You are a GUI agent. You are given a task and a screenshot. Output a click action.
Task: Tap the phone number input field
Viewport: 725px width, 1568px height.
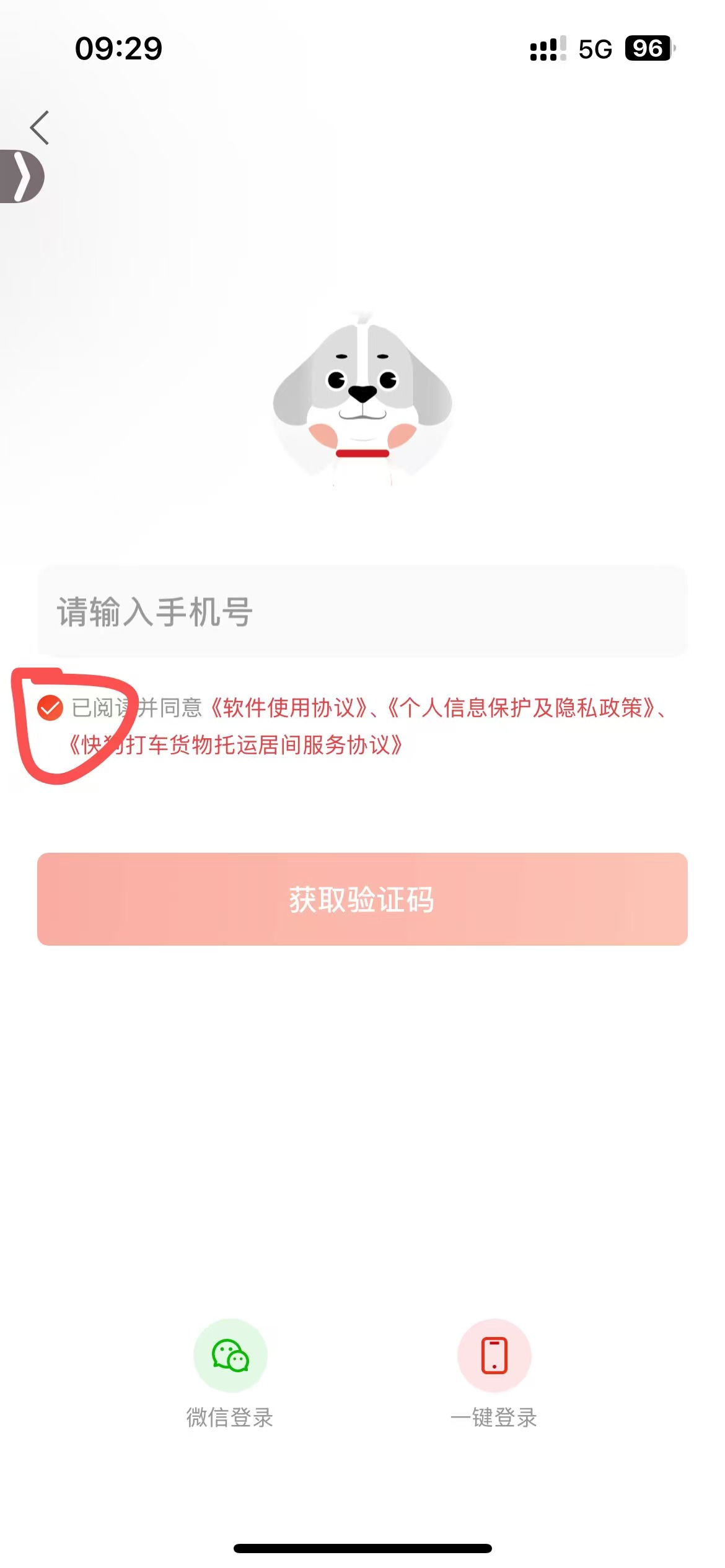pos(362,612)
